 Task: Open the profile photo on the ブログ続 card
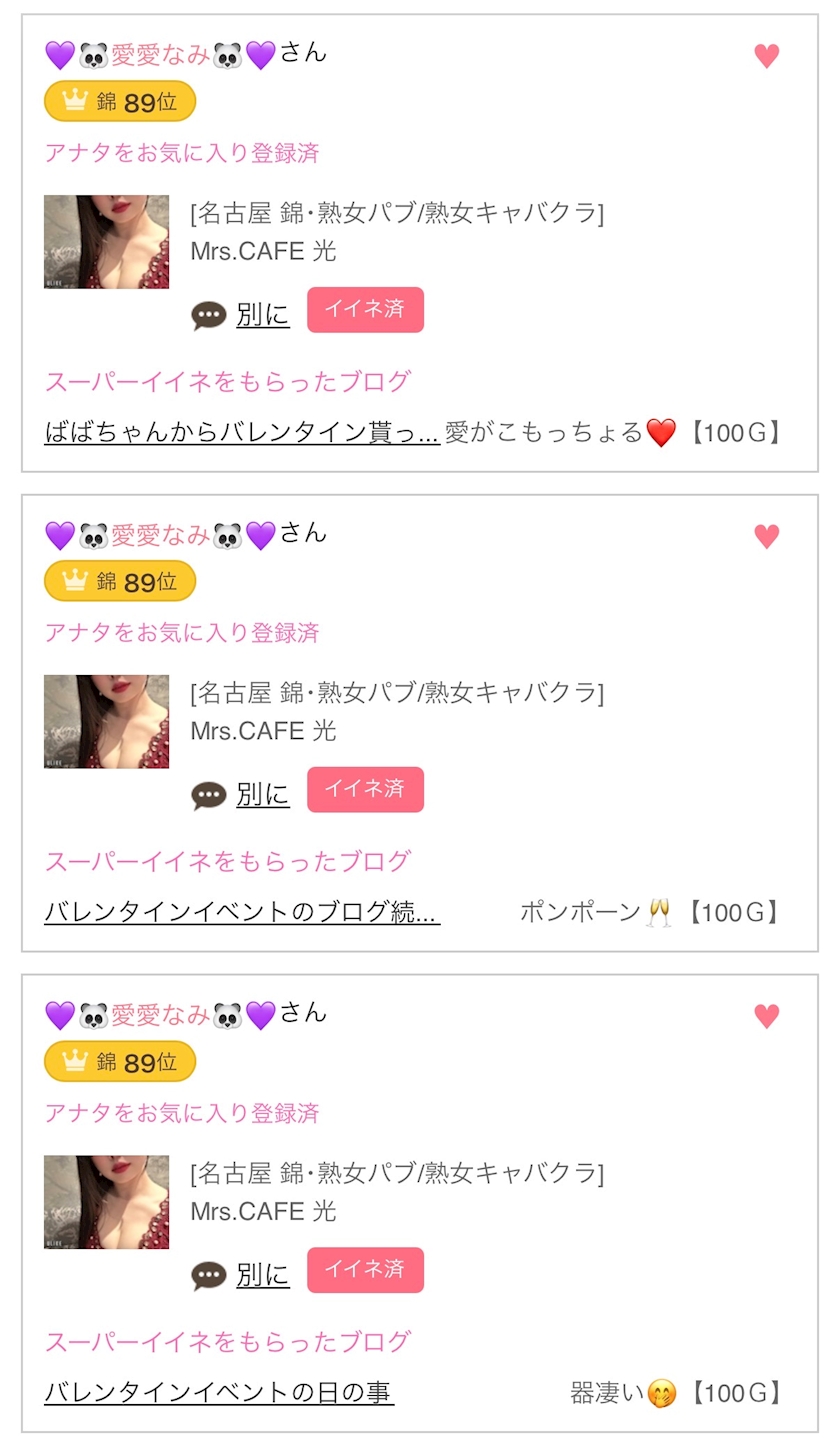coord(107,722)
